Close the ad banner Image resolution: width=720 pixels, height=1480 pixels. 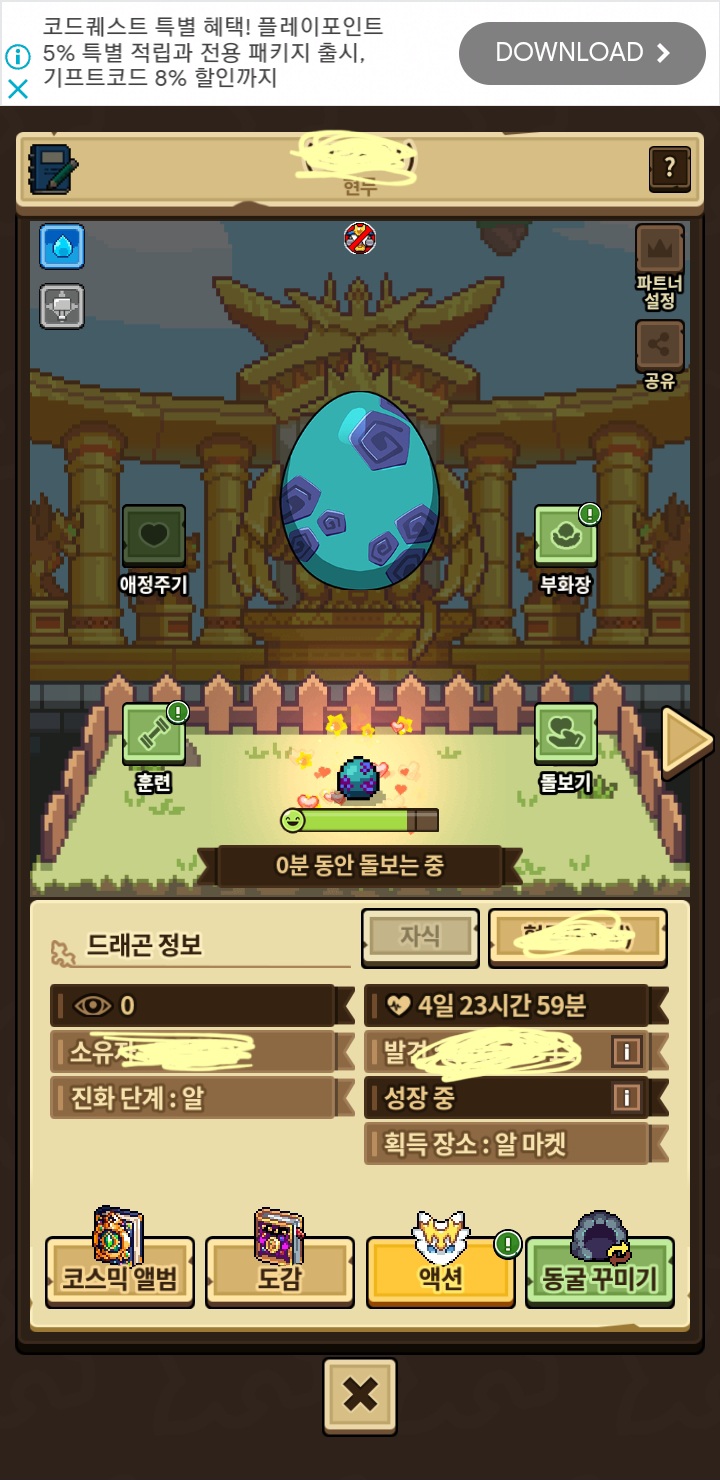[18, 90]
